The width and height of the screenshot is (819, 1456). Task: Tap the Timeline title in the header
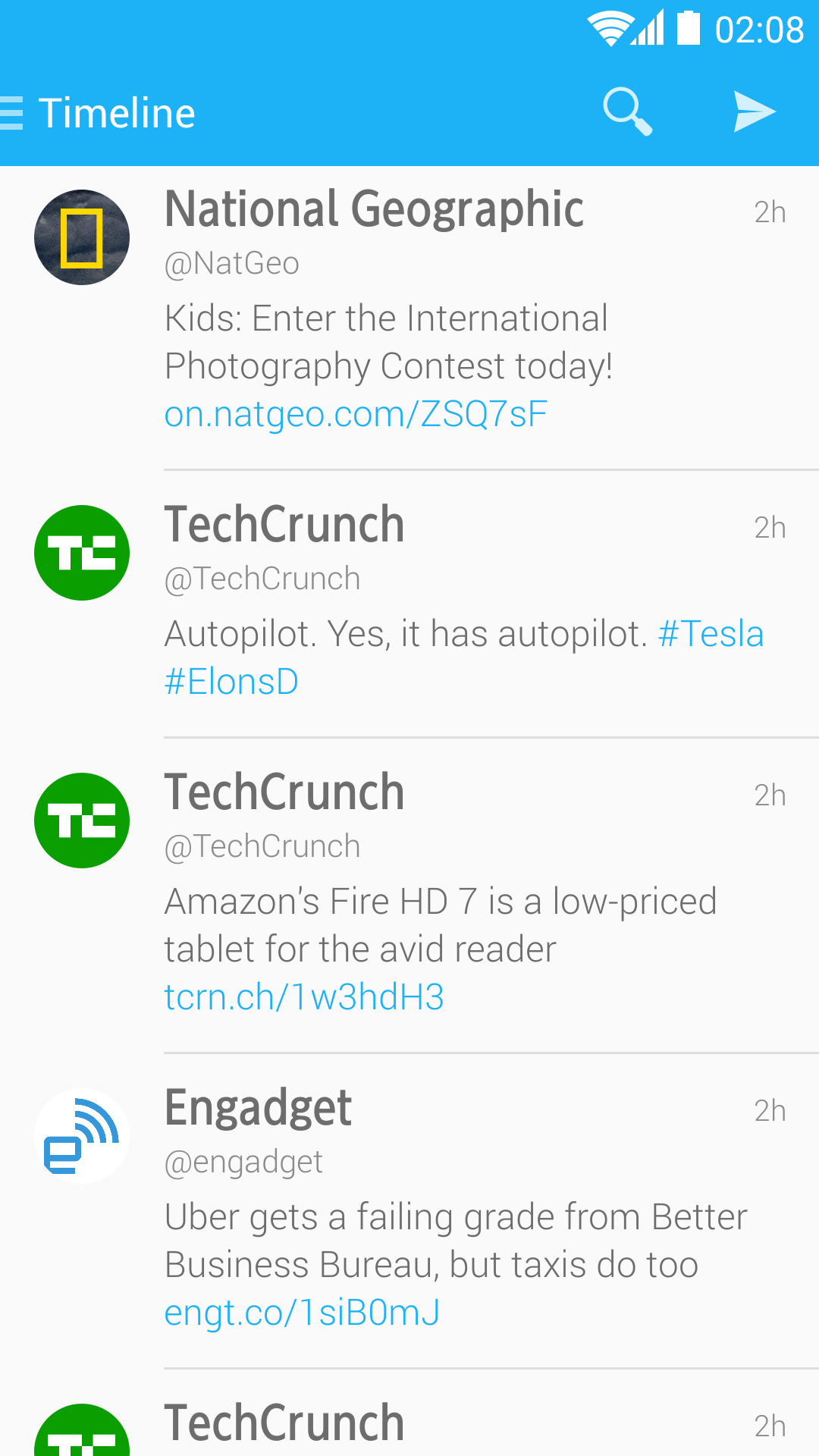[x=118, y=111]
